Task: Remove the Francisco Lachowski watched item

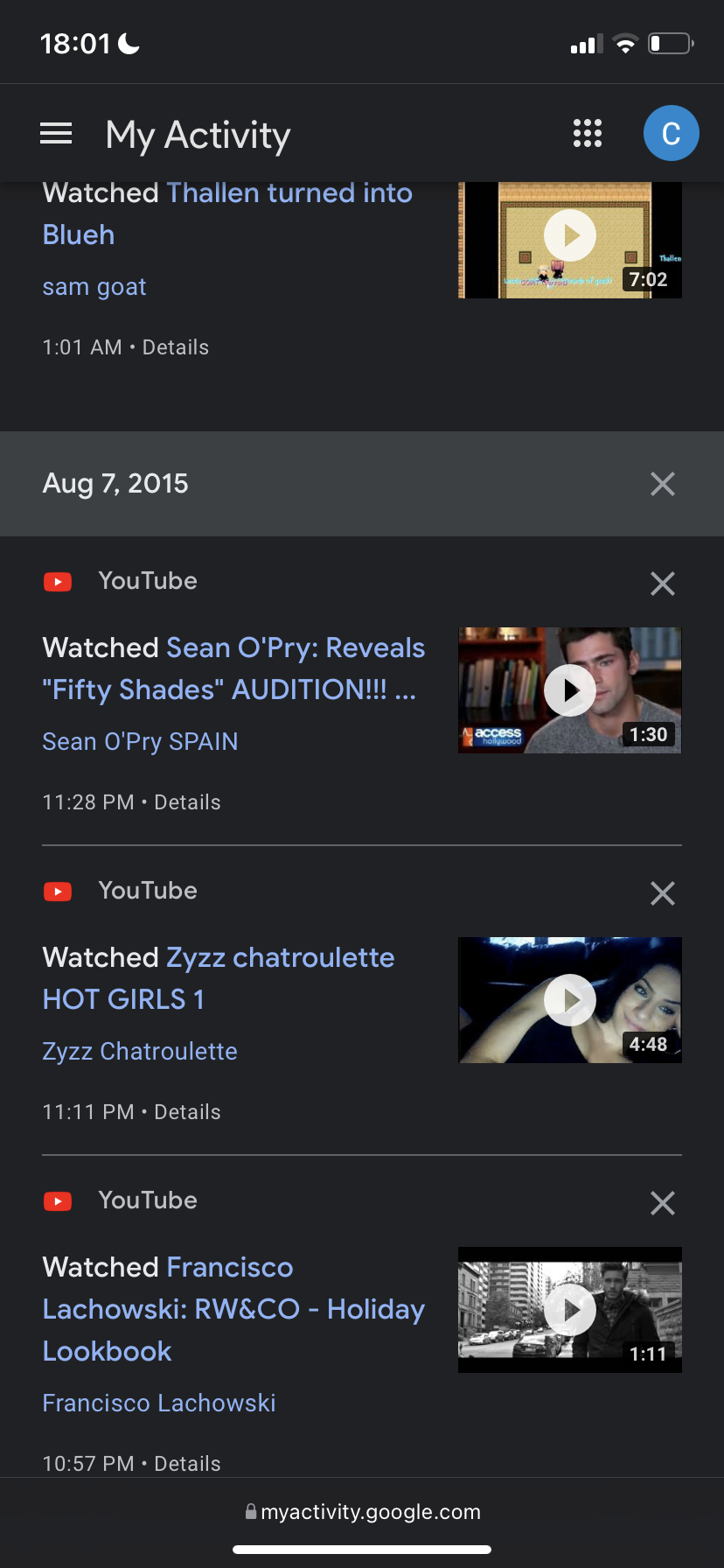Action: point(663,1203)
